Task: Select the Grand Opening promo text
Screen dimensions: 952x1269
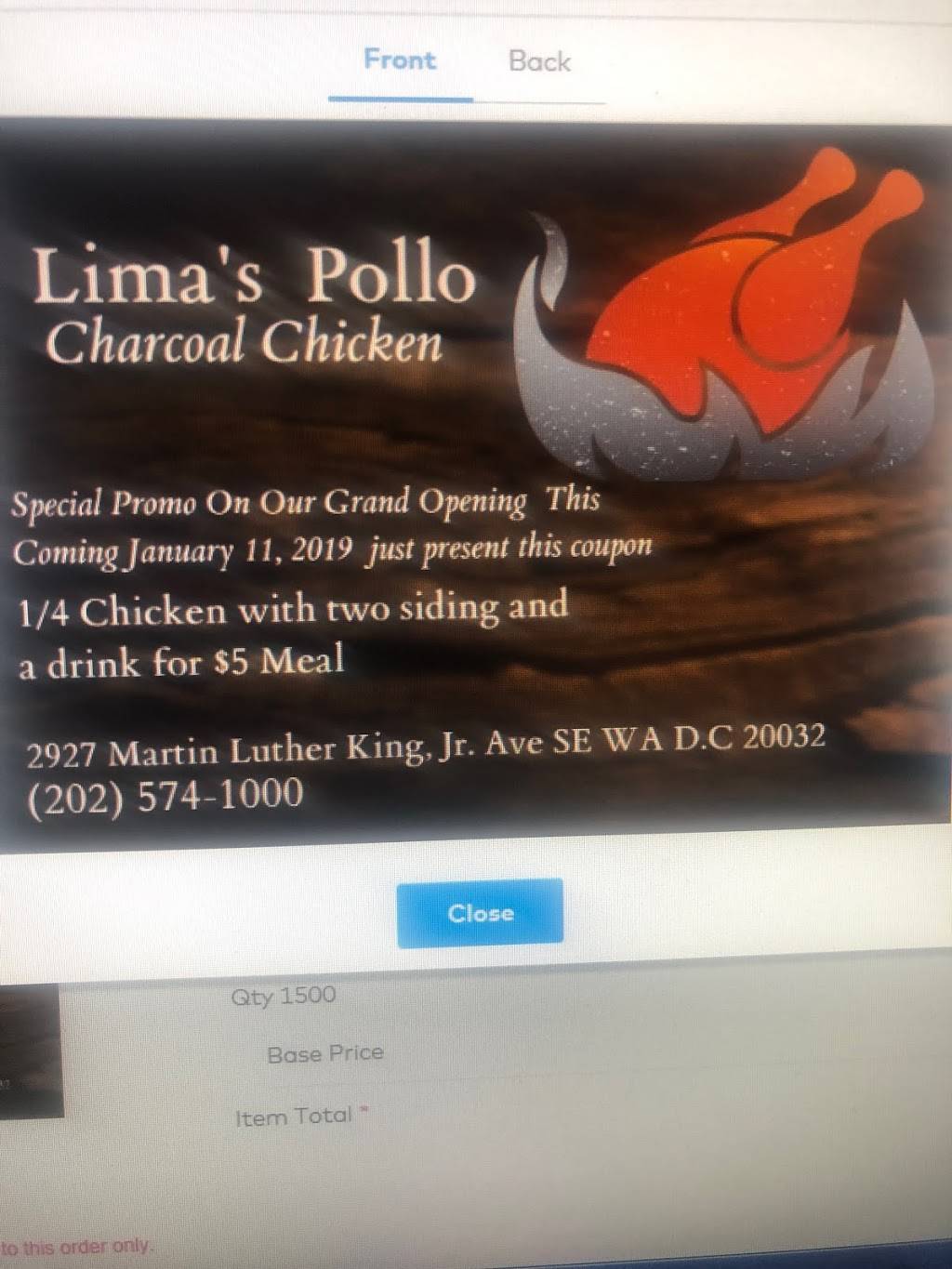Action: coord(325,525)
